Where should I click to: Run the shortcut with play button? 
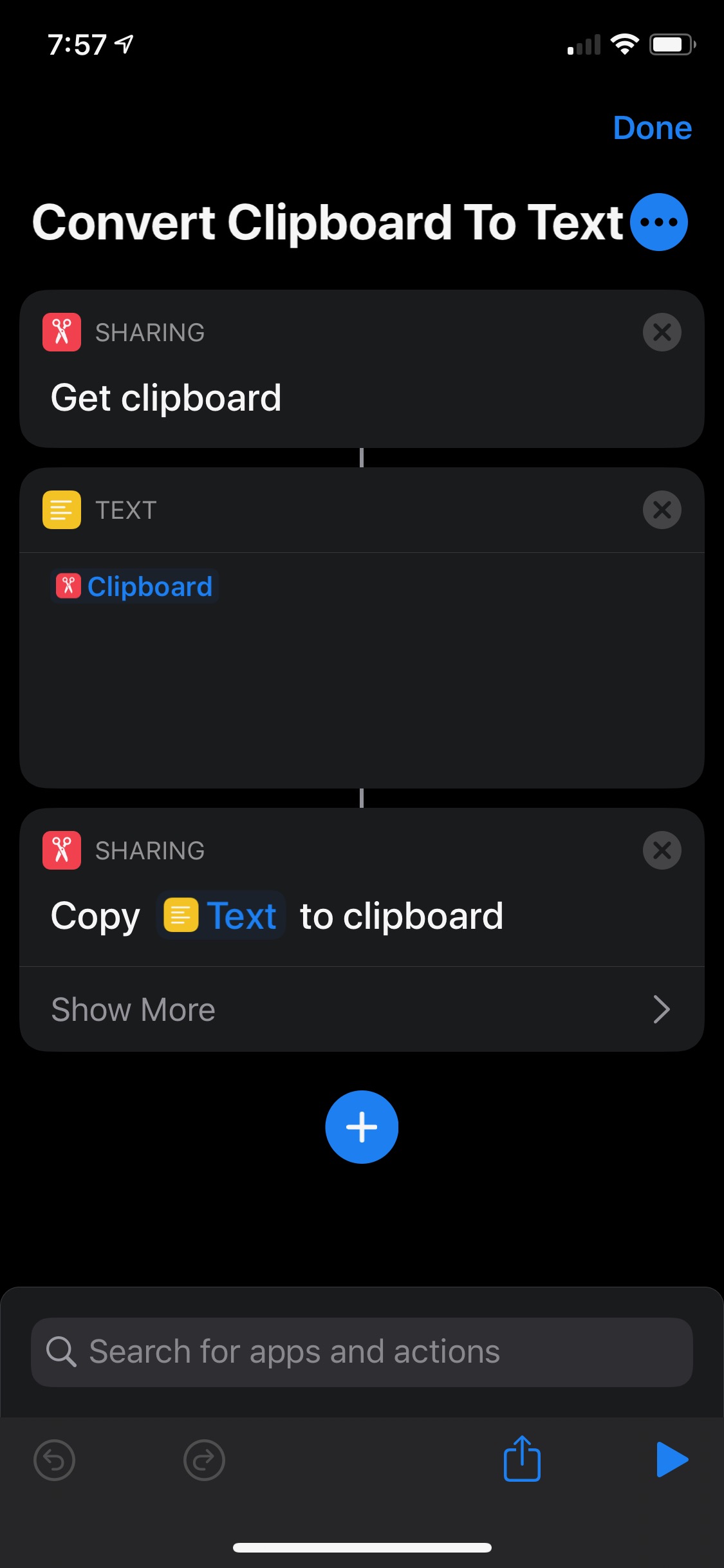[672, 1459]
